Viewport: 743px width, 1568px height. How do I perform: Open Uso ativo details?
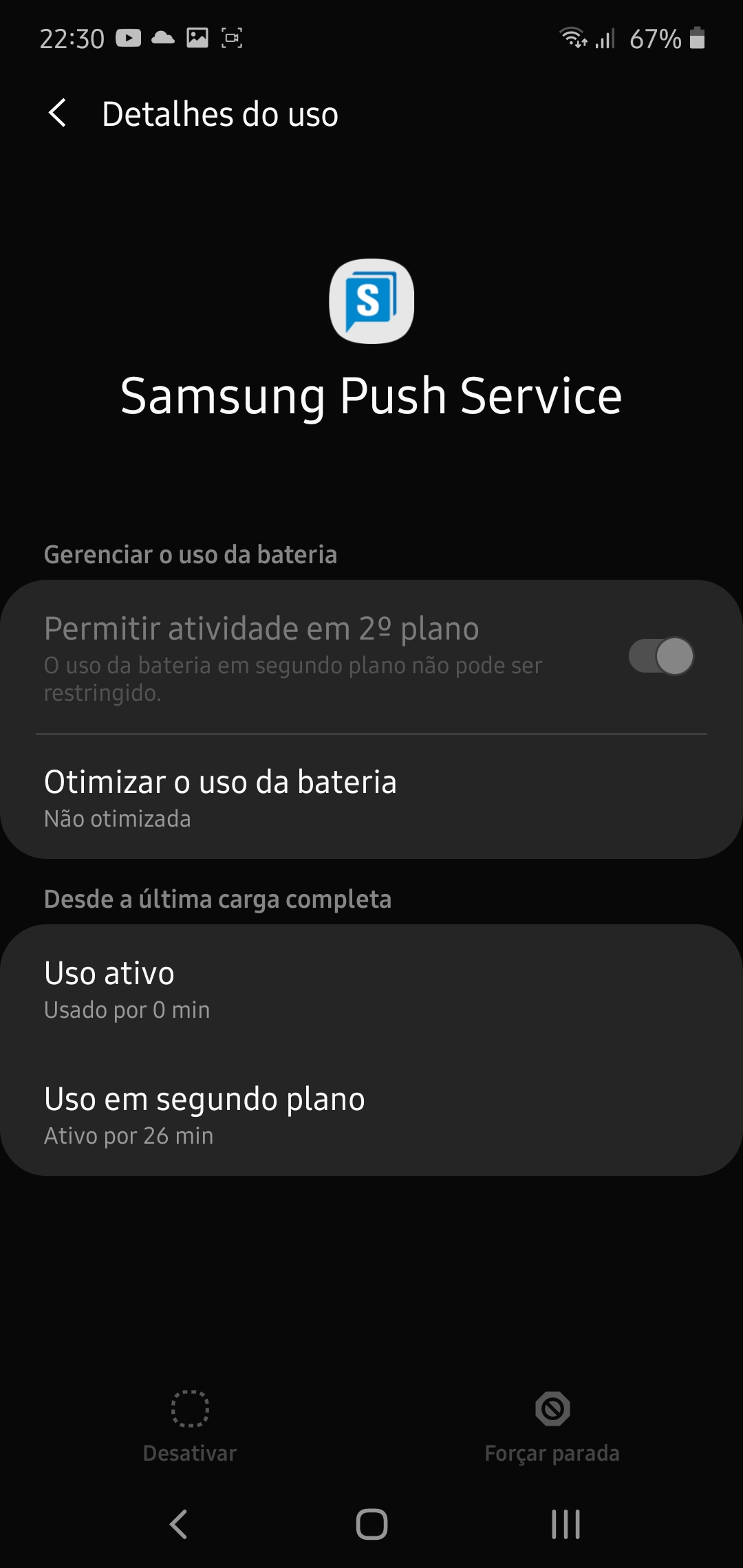tap(371, 989)
